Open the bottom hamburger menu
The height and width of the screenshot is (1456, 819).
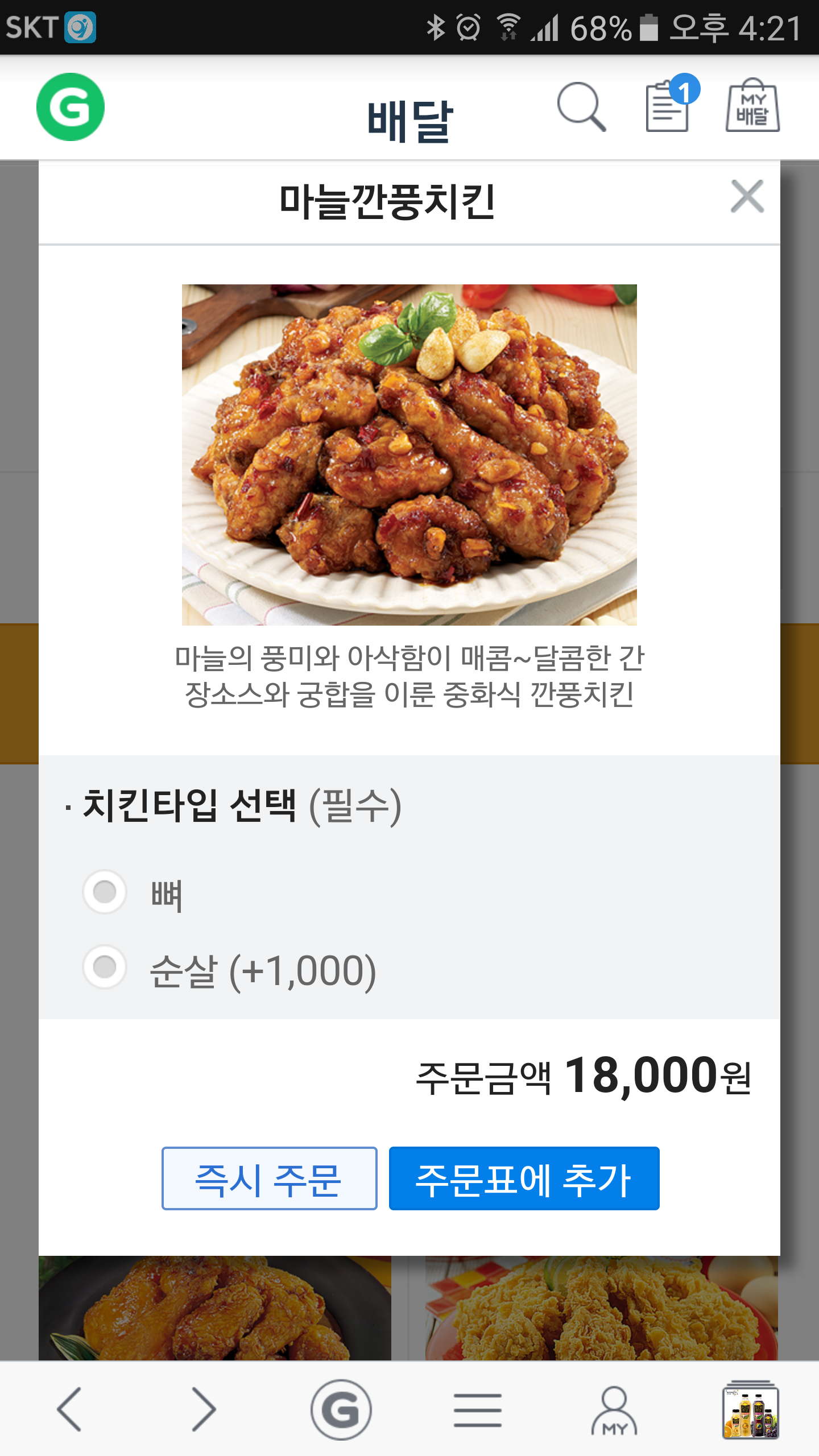click(x=477, y=1409)
